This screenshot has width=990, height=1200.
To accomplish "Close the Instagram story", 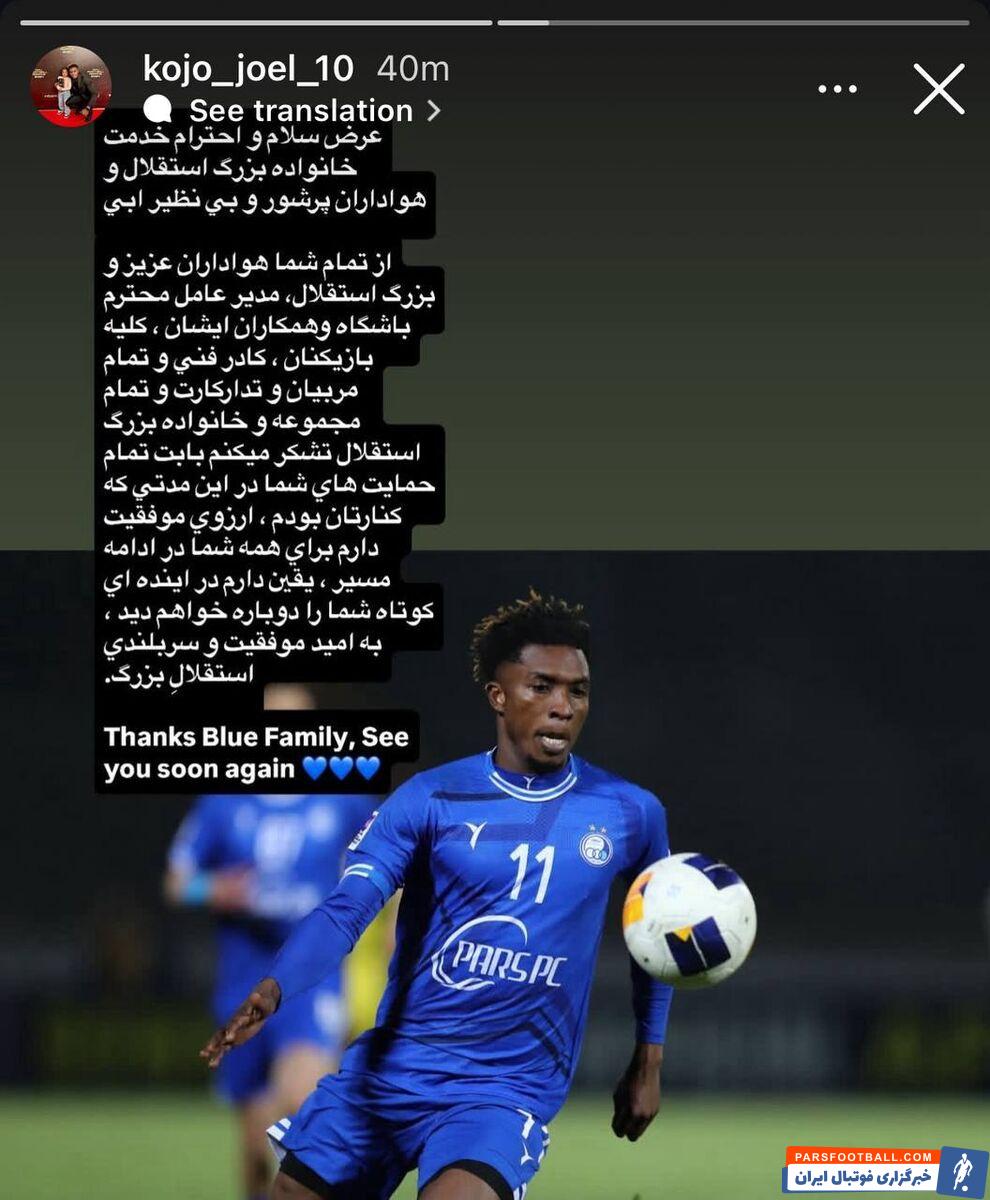I will click(938, 89).
